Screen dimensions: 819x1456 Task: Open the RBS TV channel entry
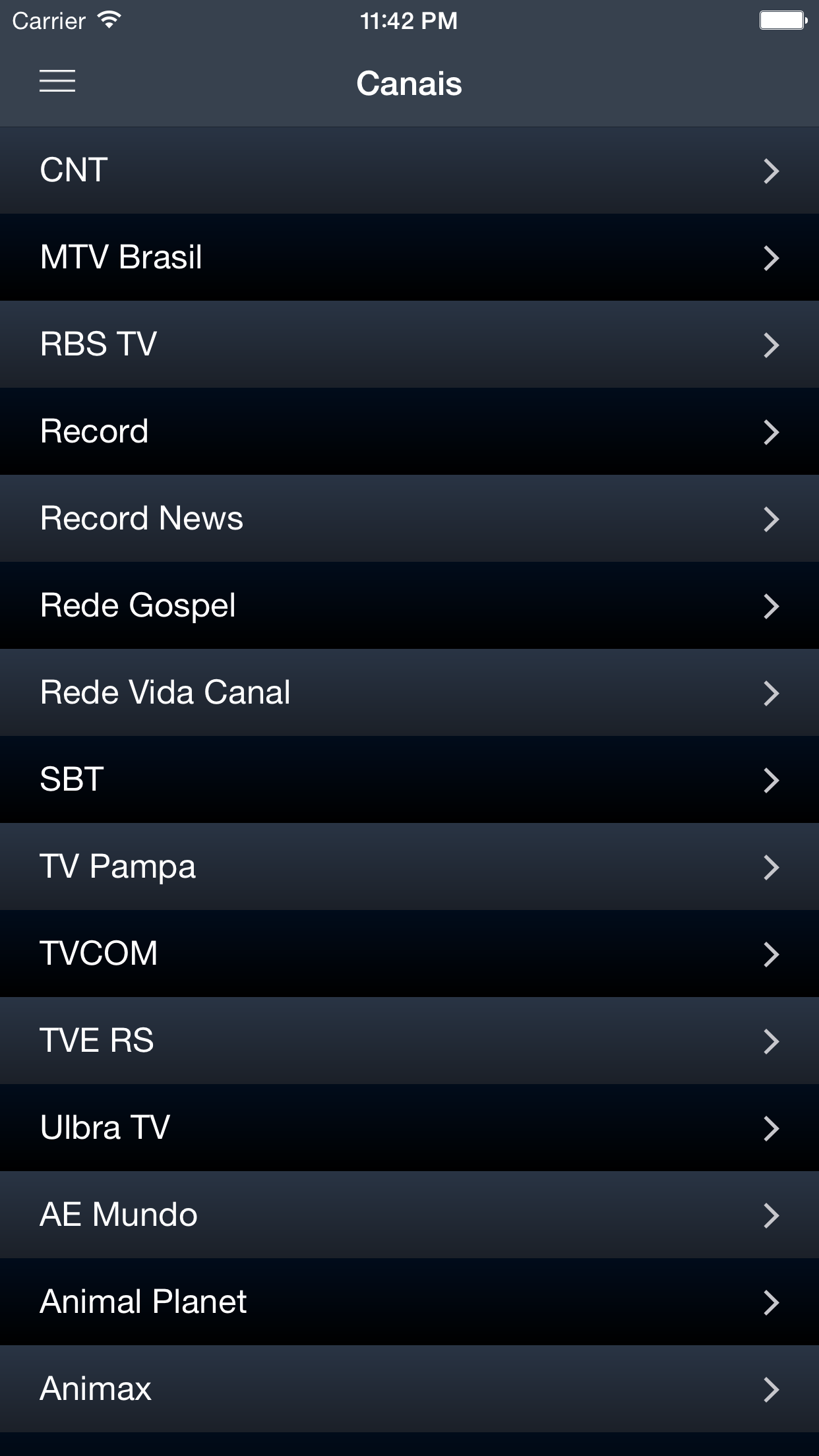[409, 345]
